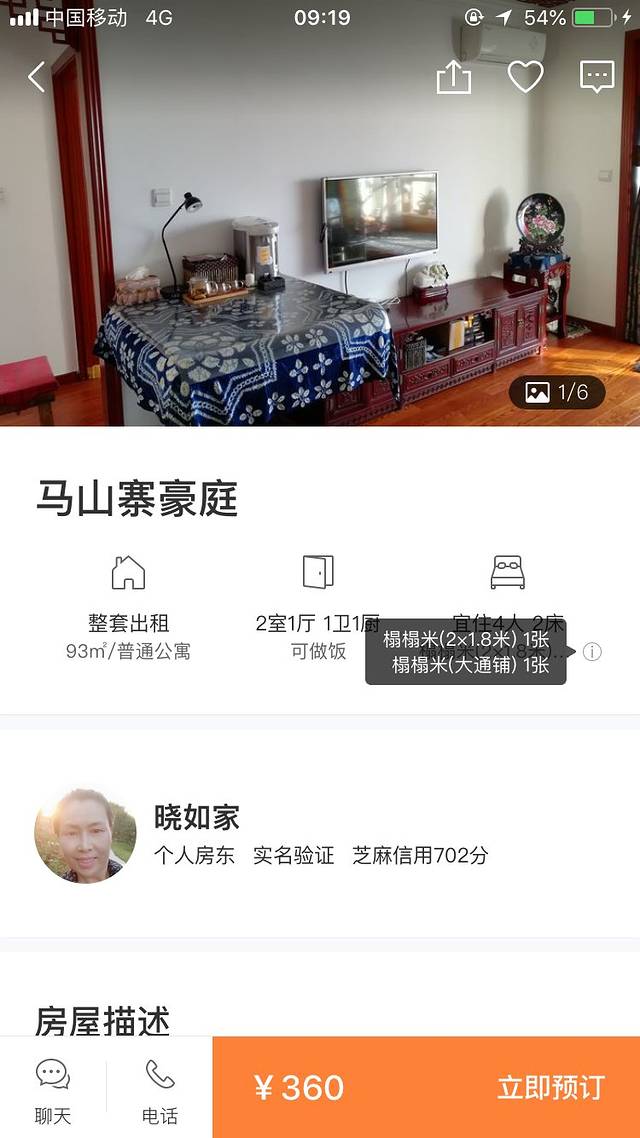Start a chat via 聊天

(53, 1089)
